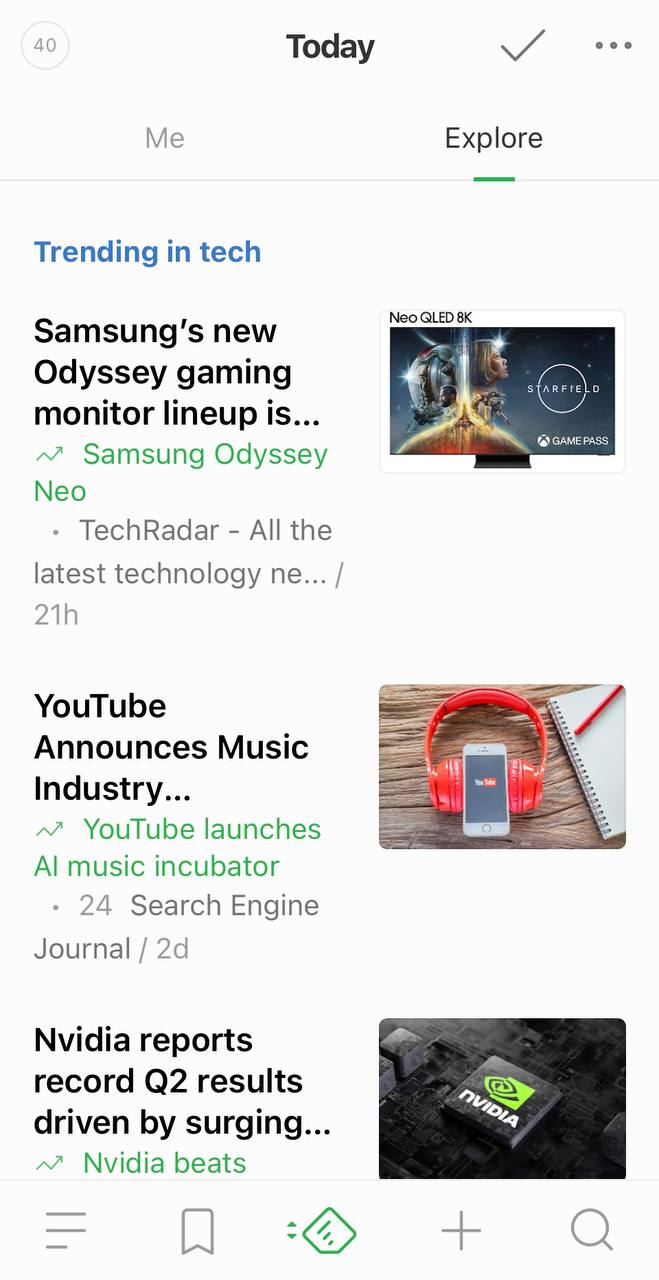This screenshot has height=1280, width=659.
Task: Switch to the Me tab
Action: click(165, 138)
